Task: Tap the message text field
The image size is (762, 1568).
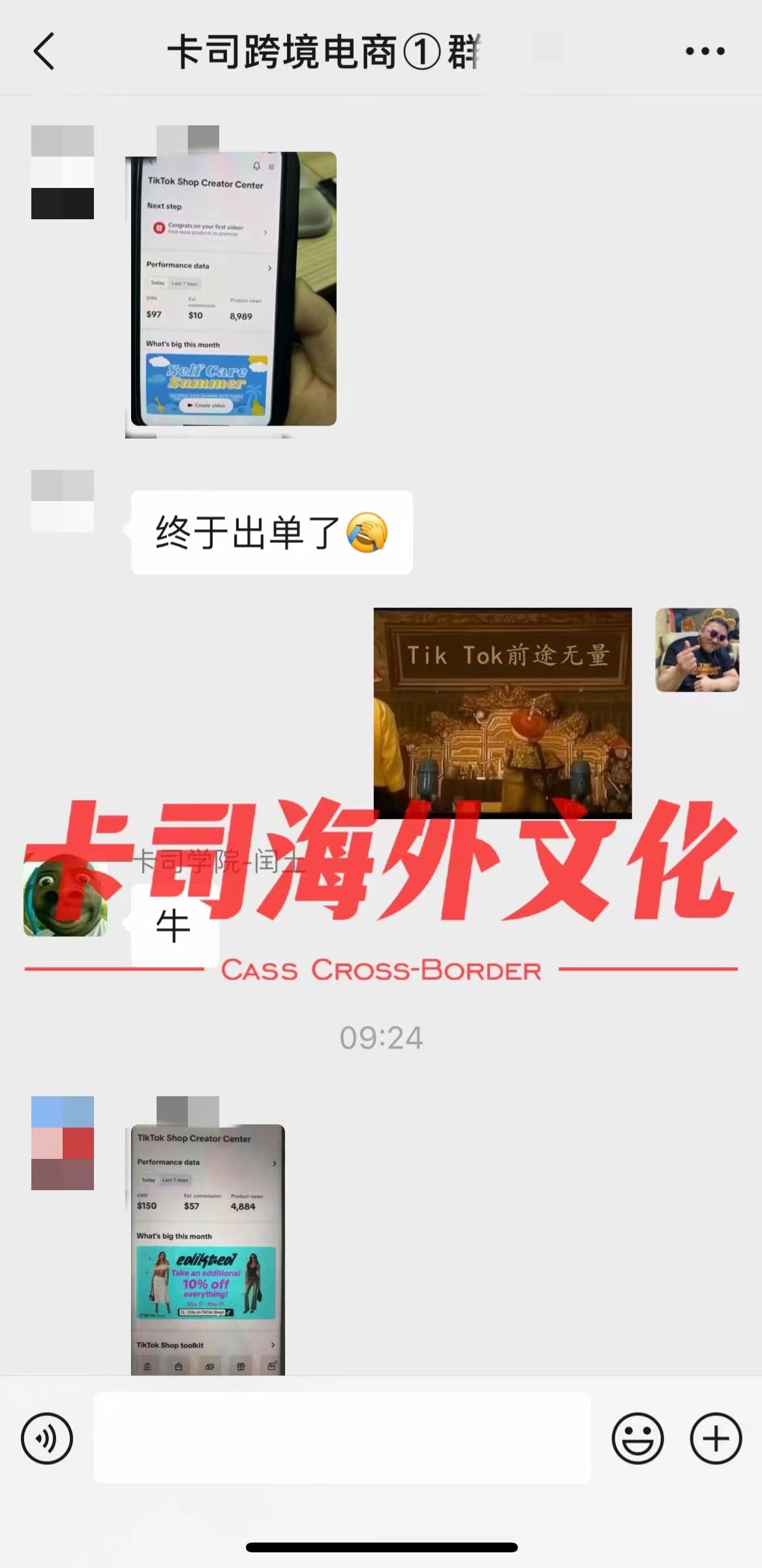Action: pos(342,1438)
